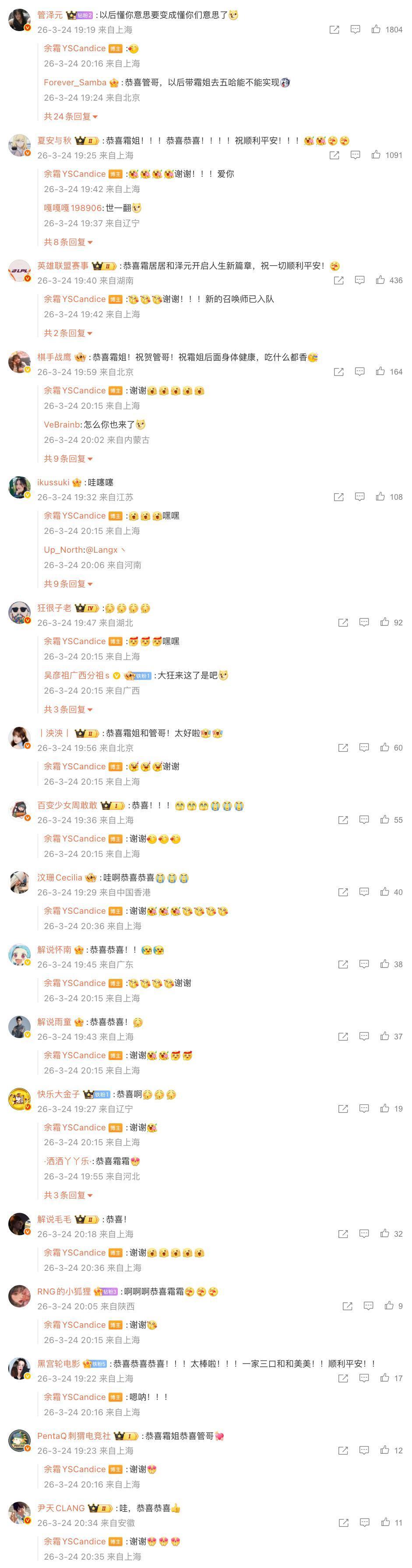Expand the 3 replies under 快乐大金子's comment

[x=68, y=1195]
